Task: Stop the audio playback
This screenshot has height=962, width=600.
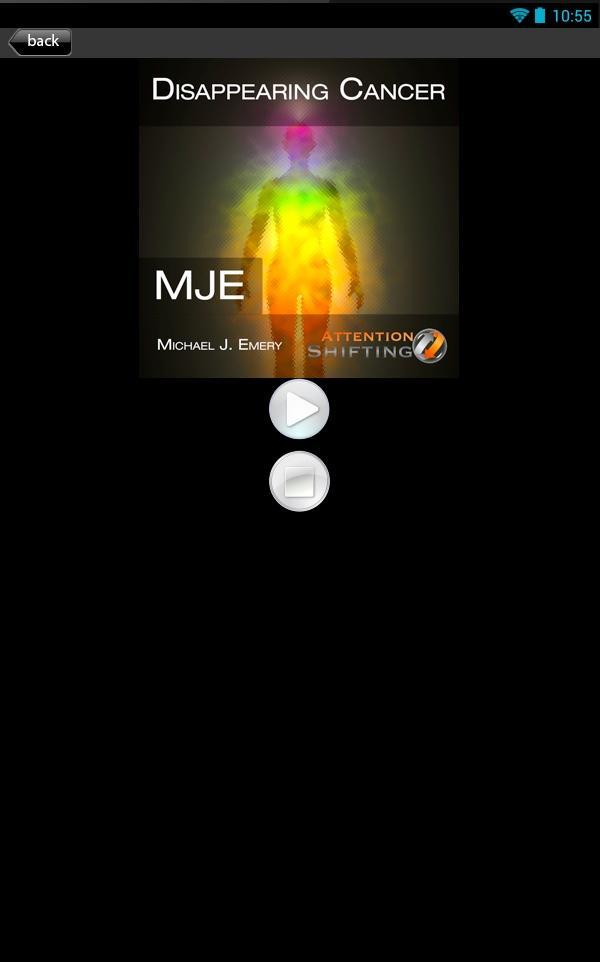Action: click(x=299, y=482)
